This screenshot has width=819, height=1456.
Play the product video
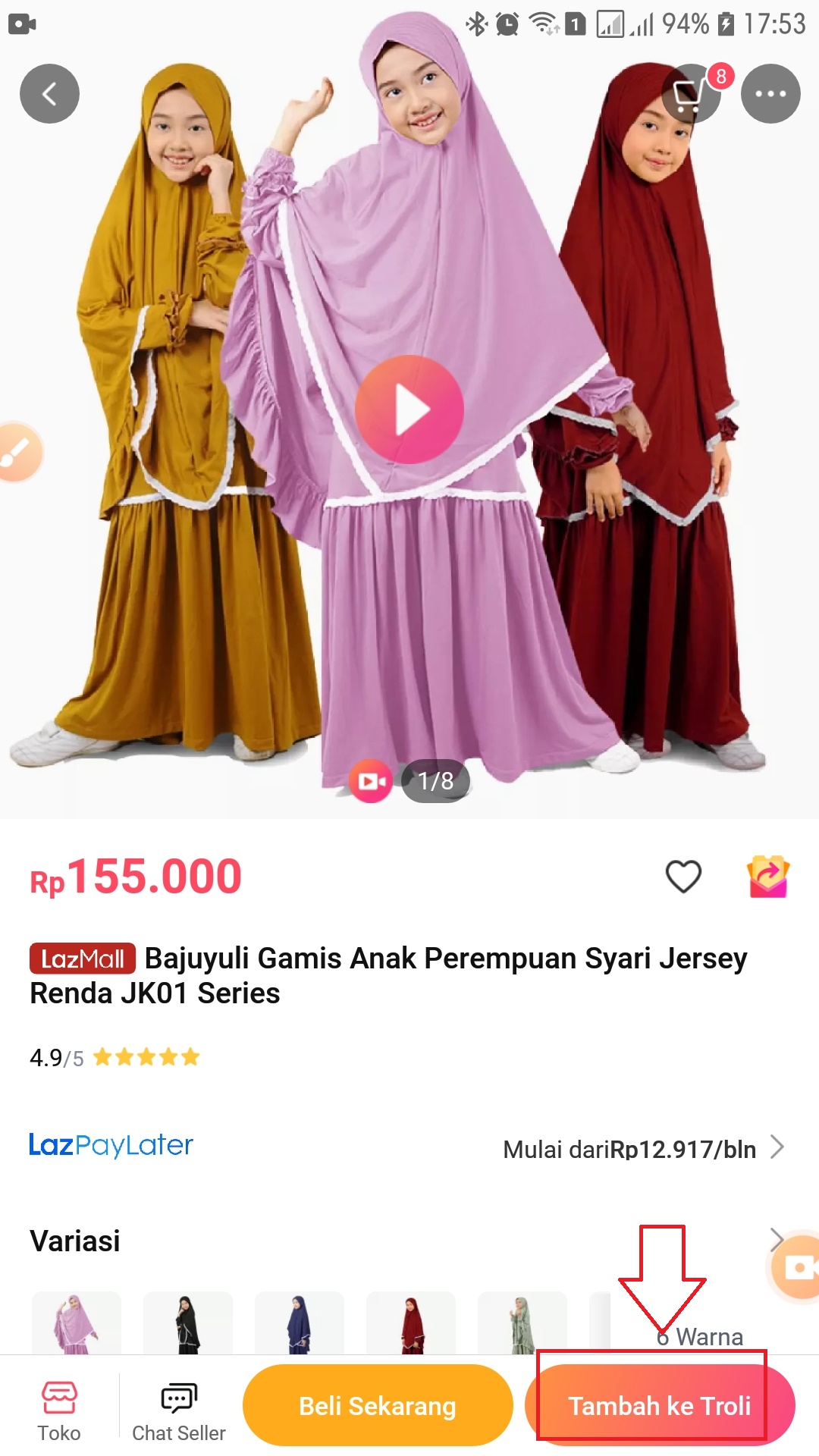[x=409, y=409]
